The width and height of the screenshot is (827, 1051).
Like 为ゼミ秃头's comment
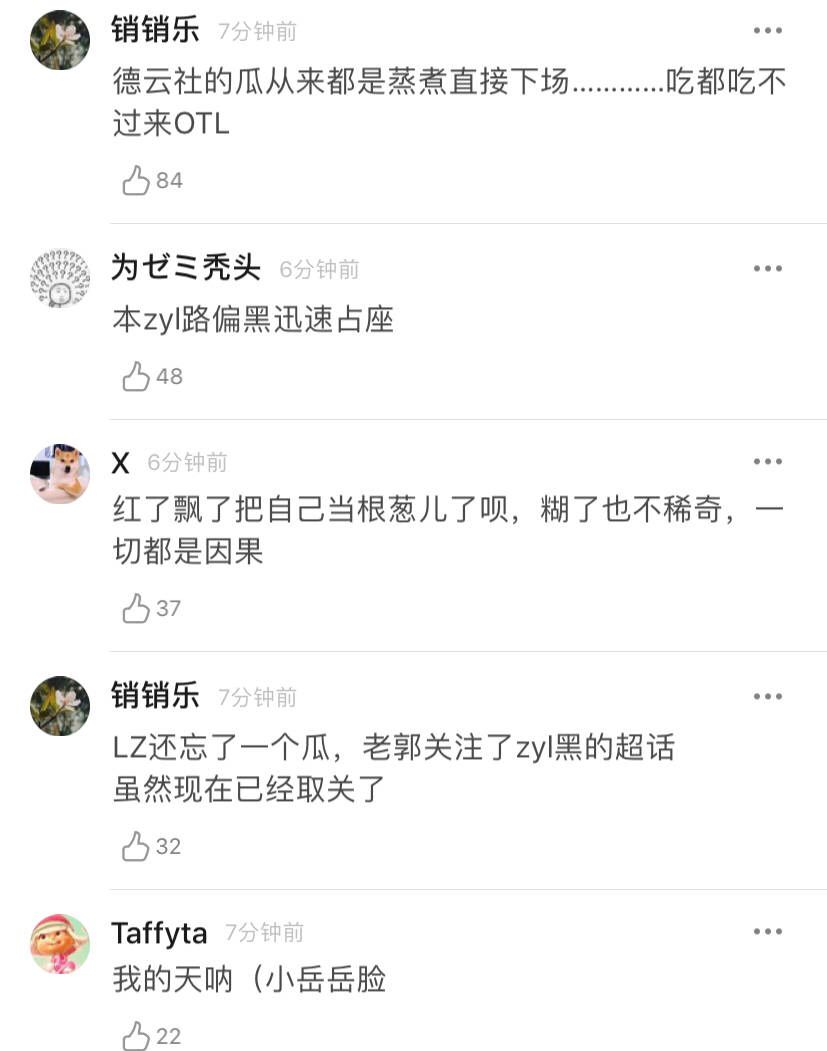point(135,377)
